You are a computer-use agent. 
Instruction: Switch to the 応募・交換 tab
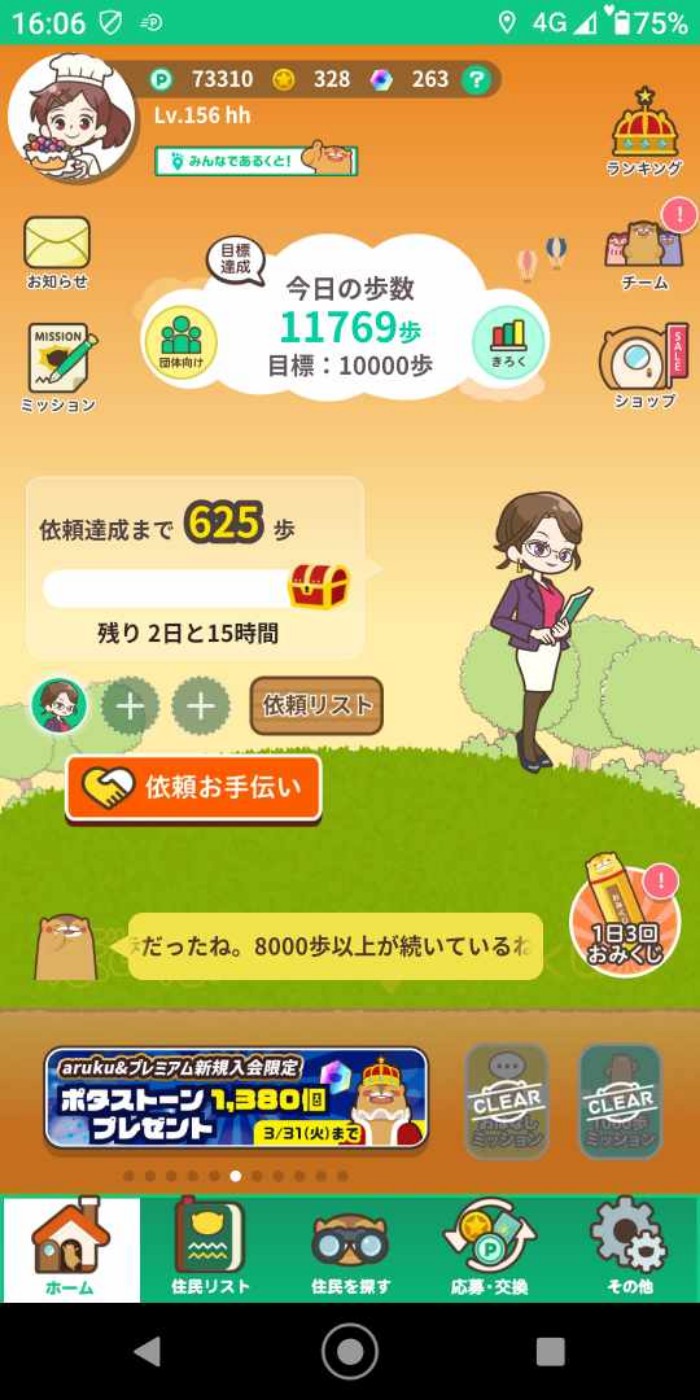(489, 1250)
